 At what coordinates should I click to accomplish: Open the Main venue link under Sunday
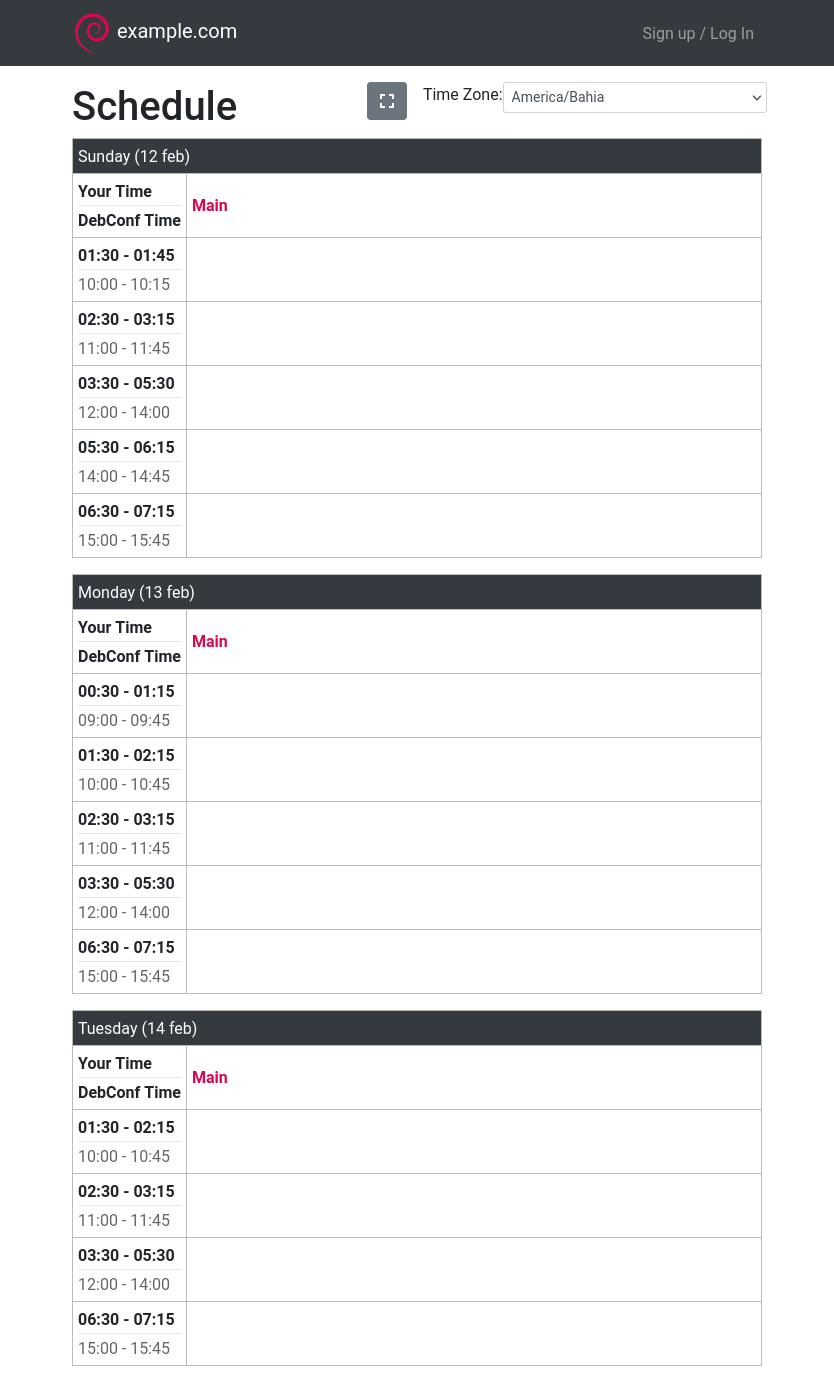(x=210, y=206)
